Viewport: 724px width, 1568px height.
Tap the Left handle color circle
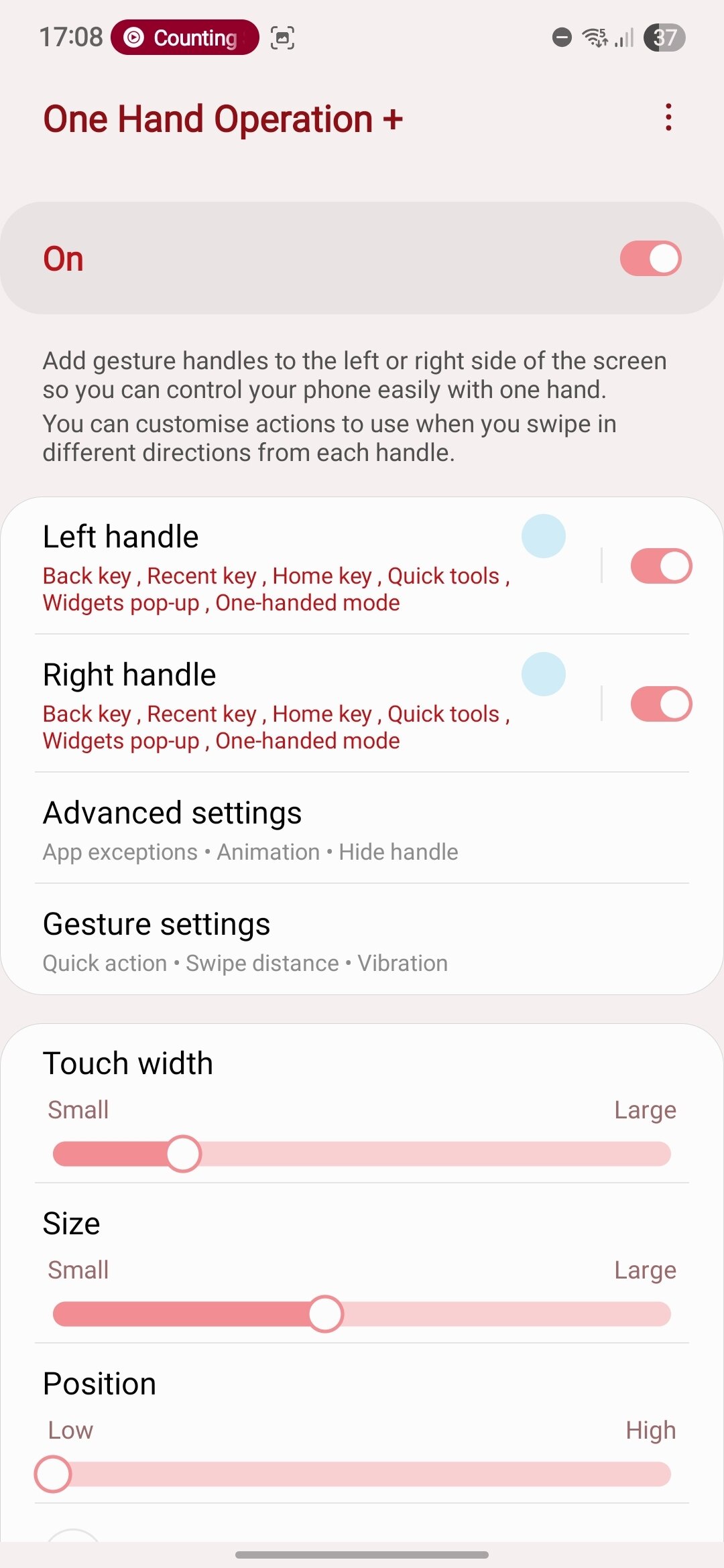544,536
